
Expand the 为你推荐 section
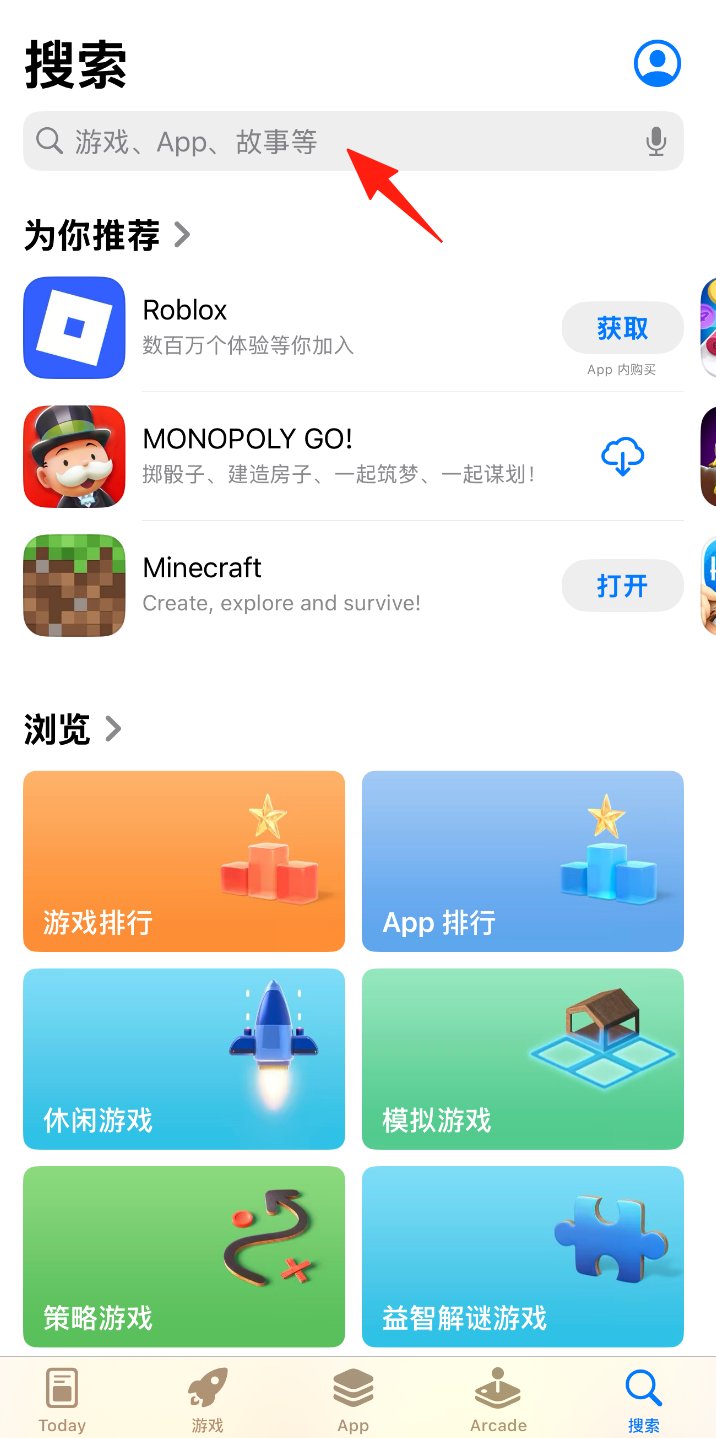click(x=107, y=235)
